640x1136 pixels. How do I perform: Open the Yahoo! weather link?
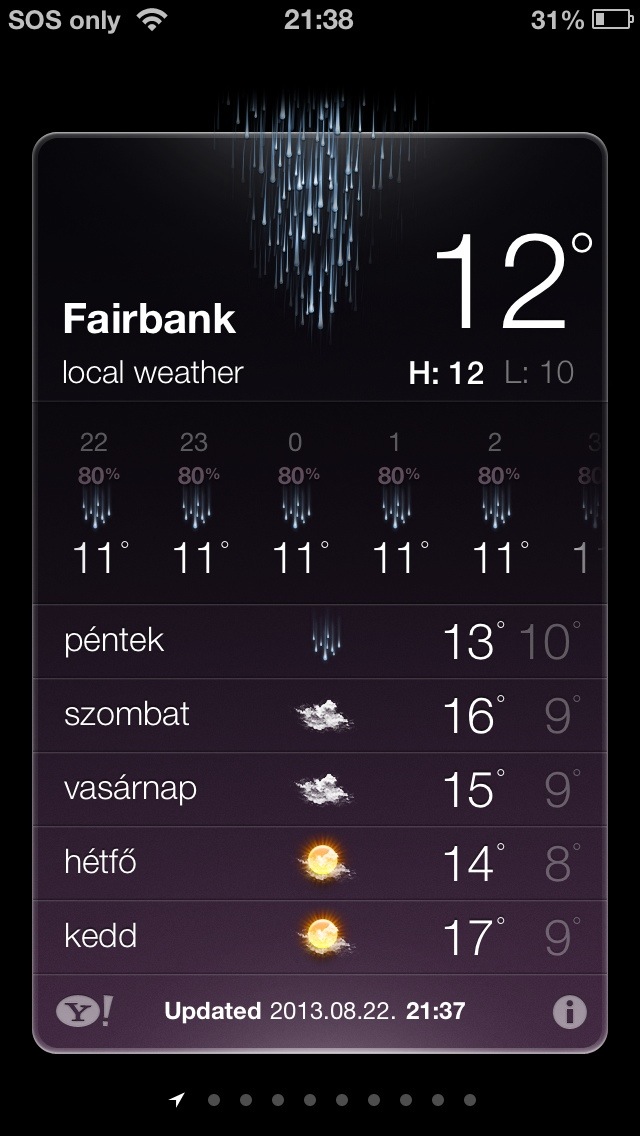(x=85, y=1011)
